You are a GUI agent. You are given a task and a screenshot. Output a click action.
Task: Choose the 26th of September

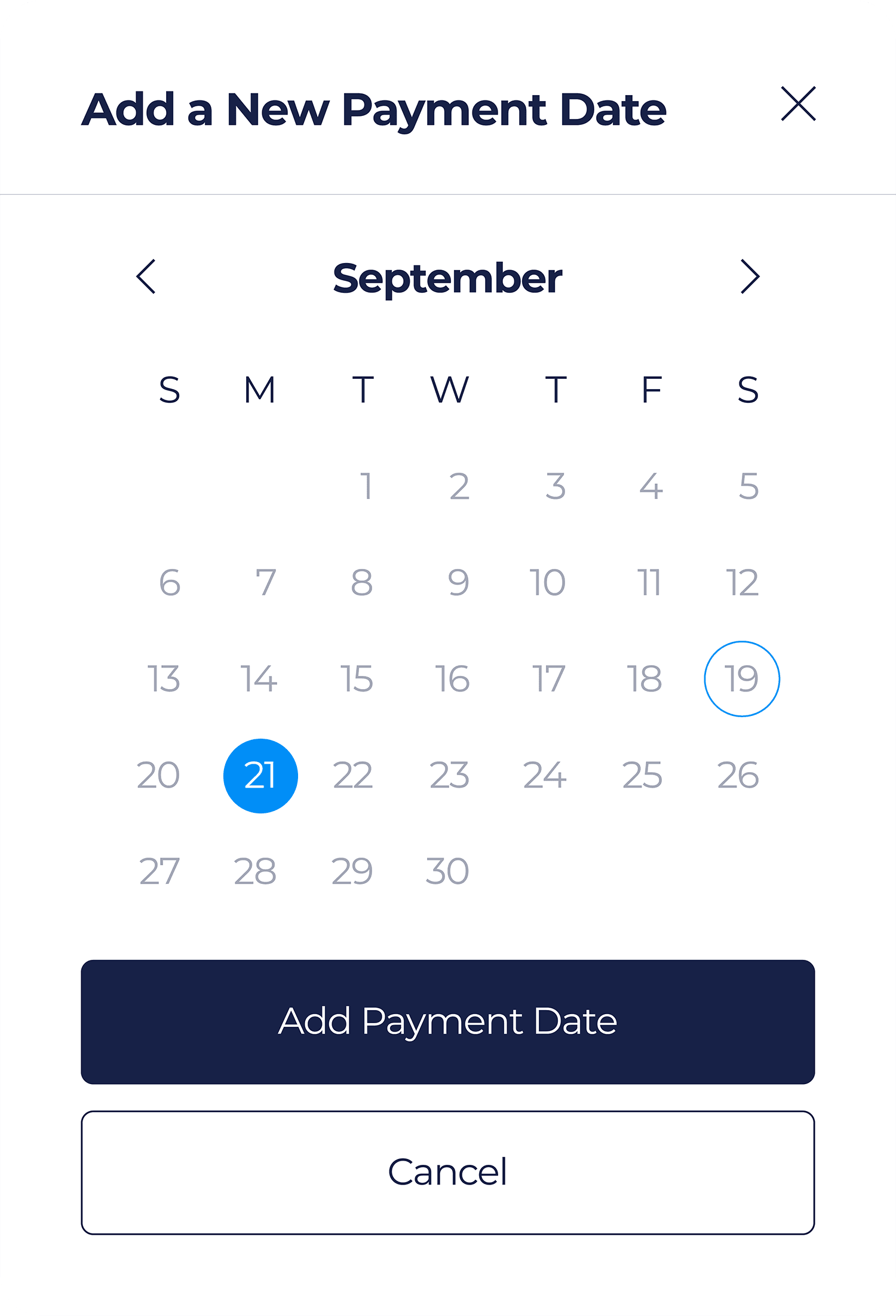(x=738, y=776)
